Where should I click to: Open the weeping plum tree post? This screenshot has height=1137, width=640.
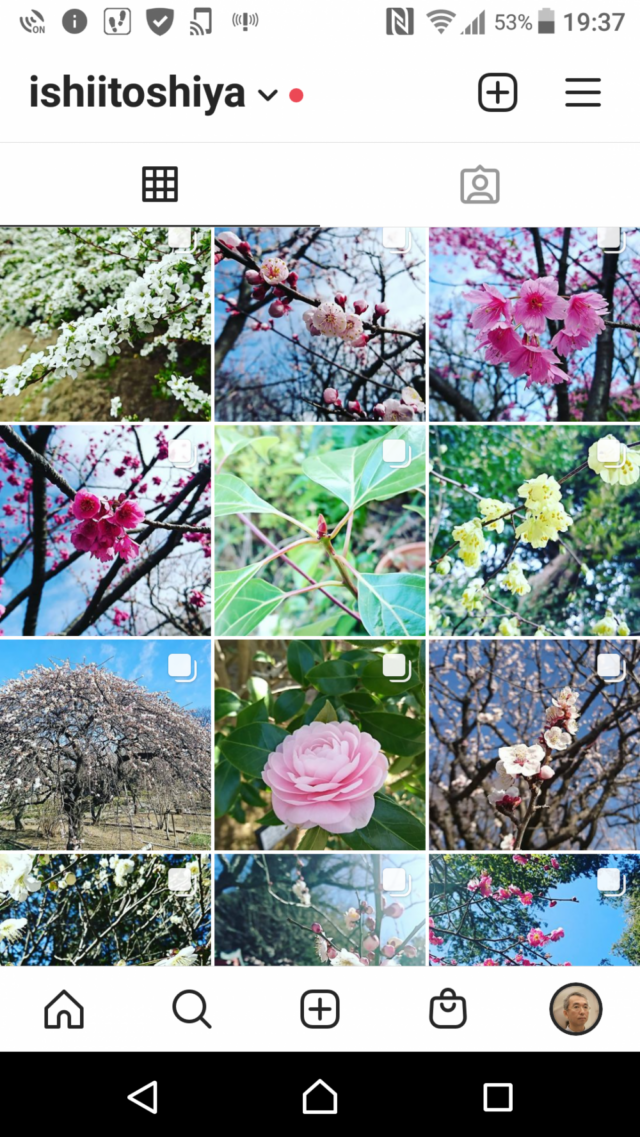point(105,745)
